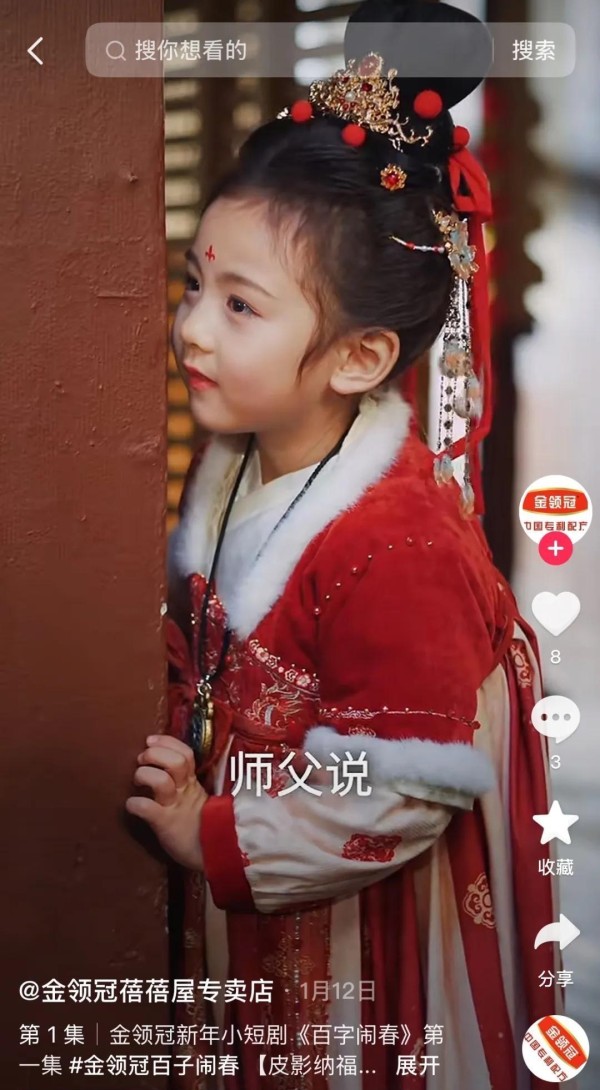Image resolution: width=600 pixels, height=1090 pixels.
Task: Open the 金领冠 author avatar
Action: pos(556,510)
